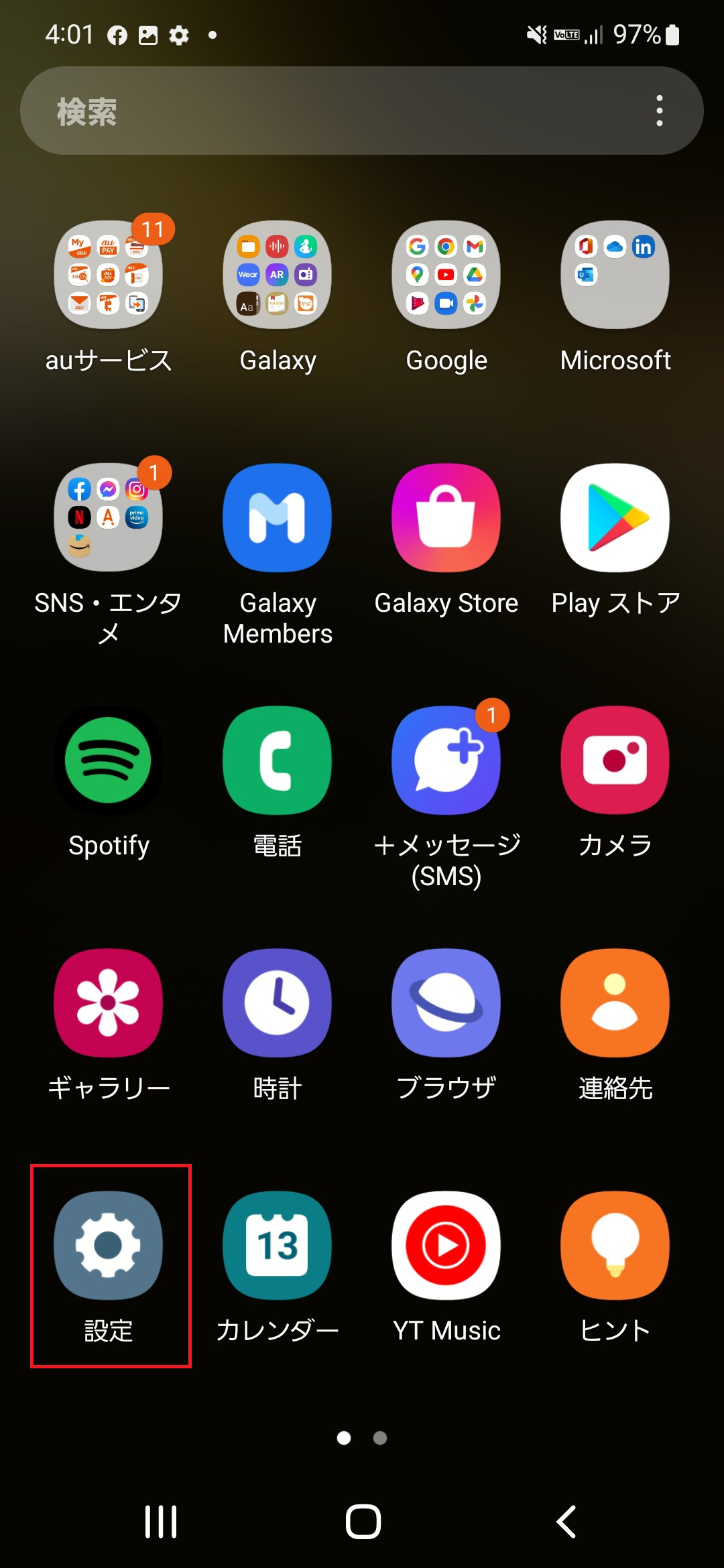This screenshot has width=724, height=1568.
Task: Open the Play ストア
Action: [613, 518]
